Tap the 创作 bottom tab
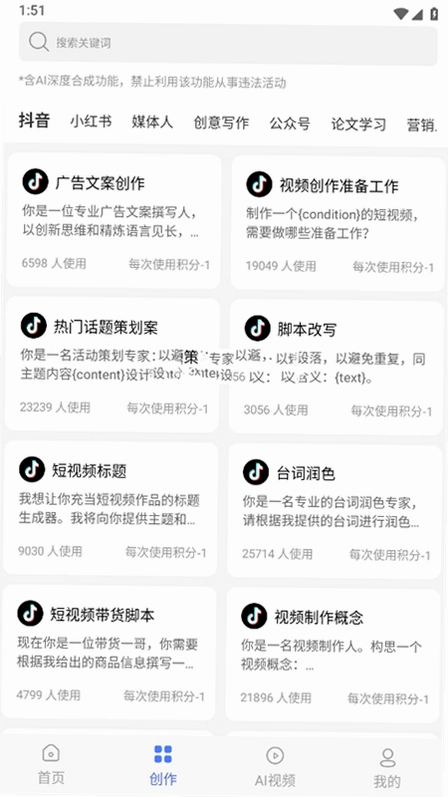 (163, 765)
